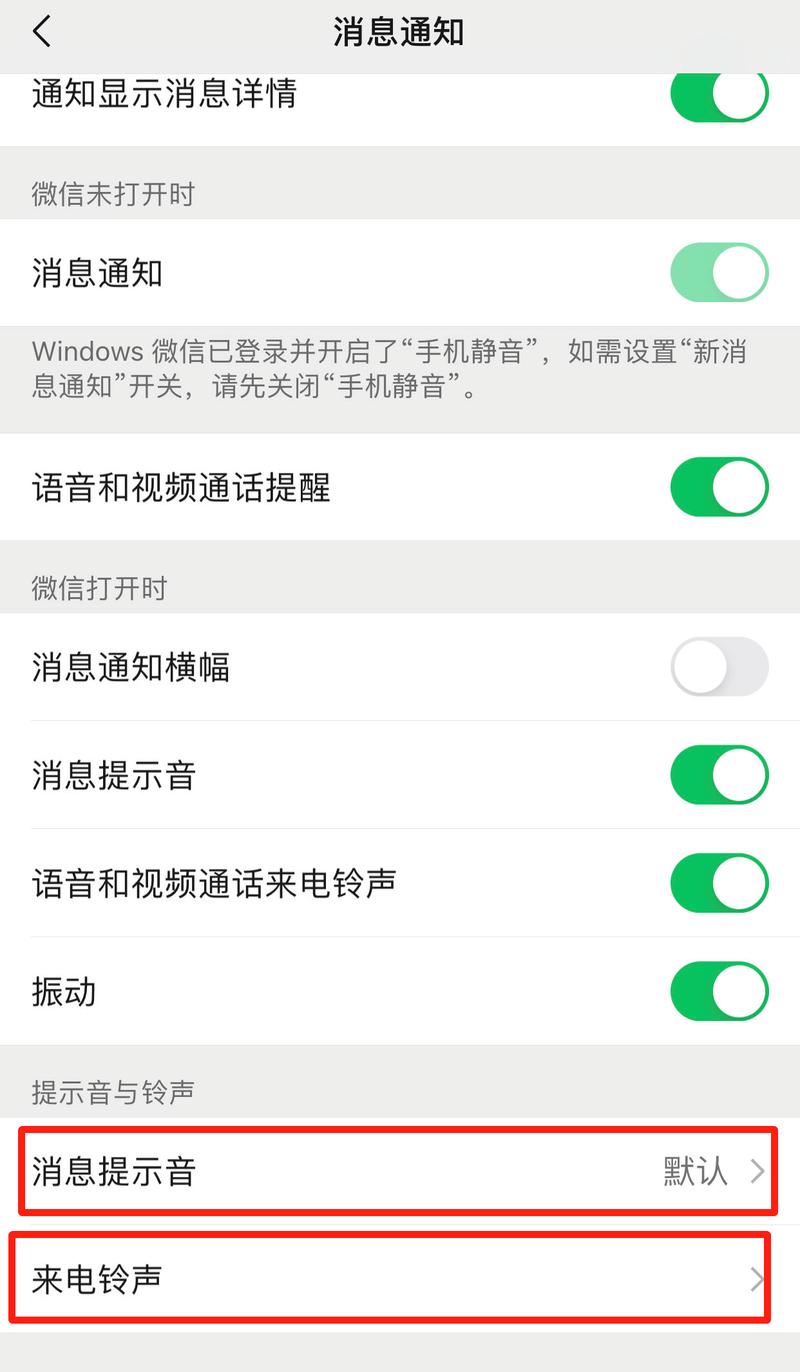Turn off 语音和视频通话提醒
This screenshot has width=800, height=1372.
[x=719, y=487]
